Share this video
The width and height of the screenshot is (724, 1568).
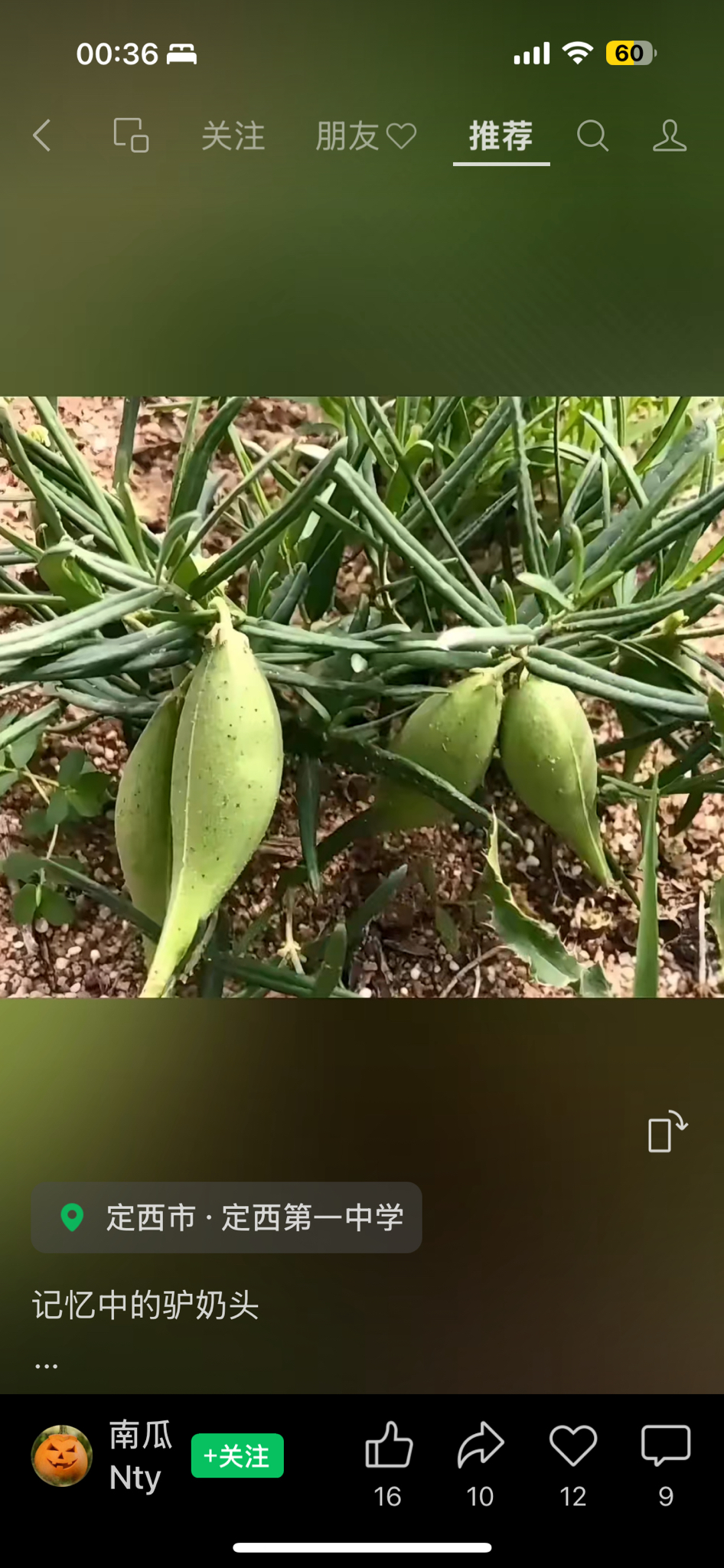[x=481, y=1445]
